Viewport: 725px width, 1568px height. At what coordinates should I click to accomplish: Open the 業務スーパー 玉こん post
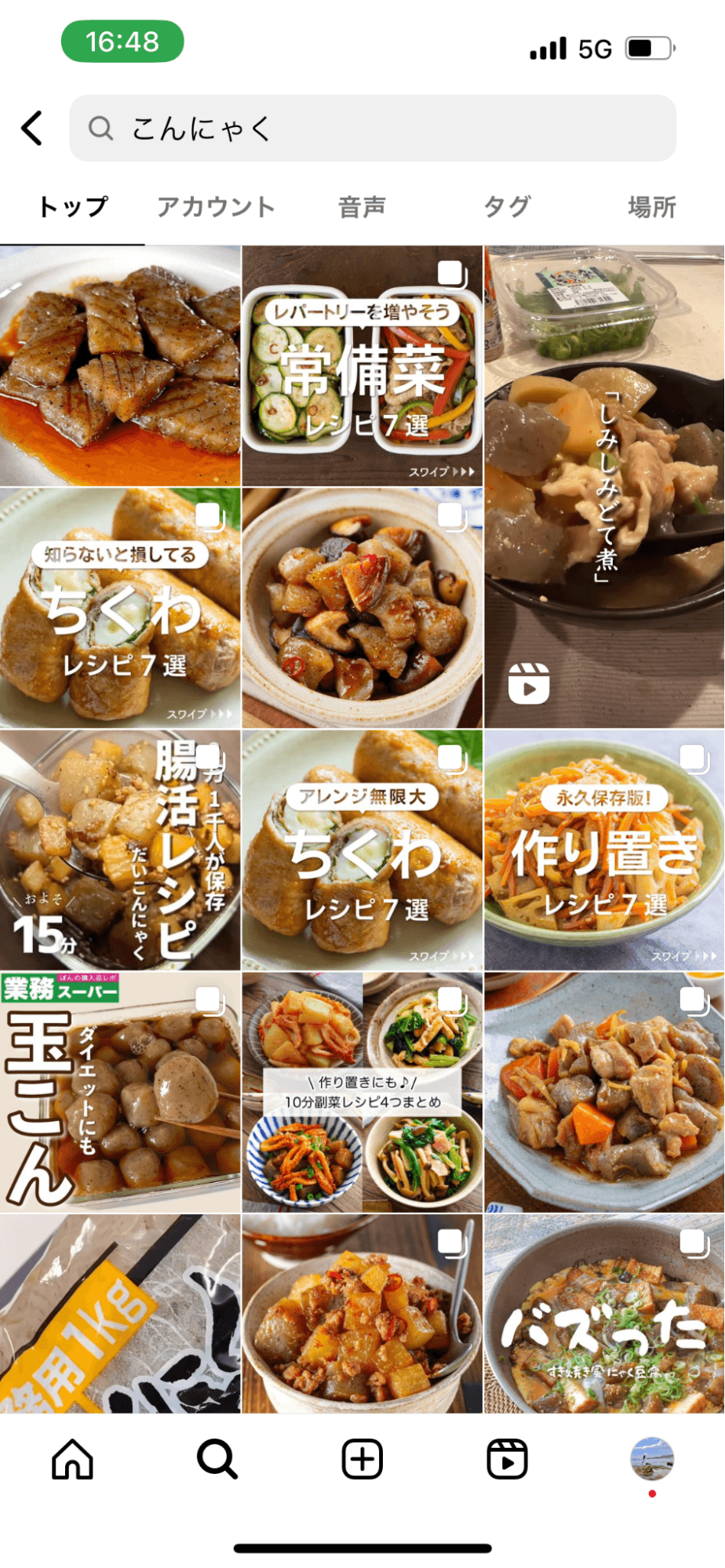point(120,1092)
